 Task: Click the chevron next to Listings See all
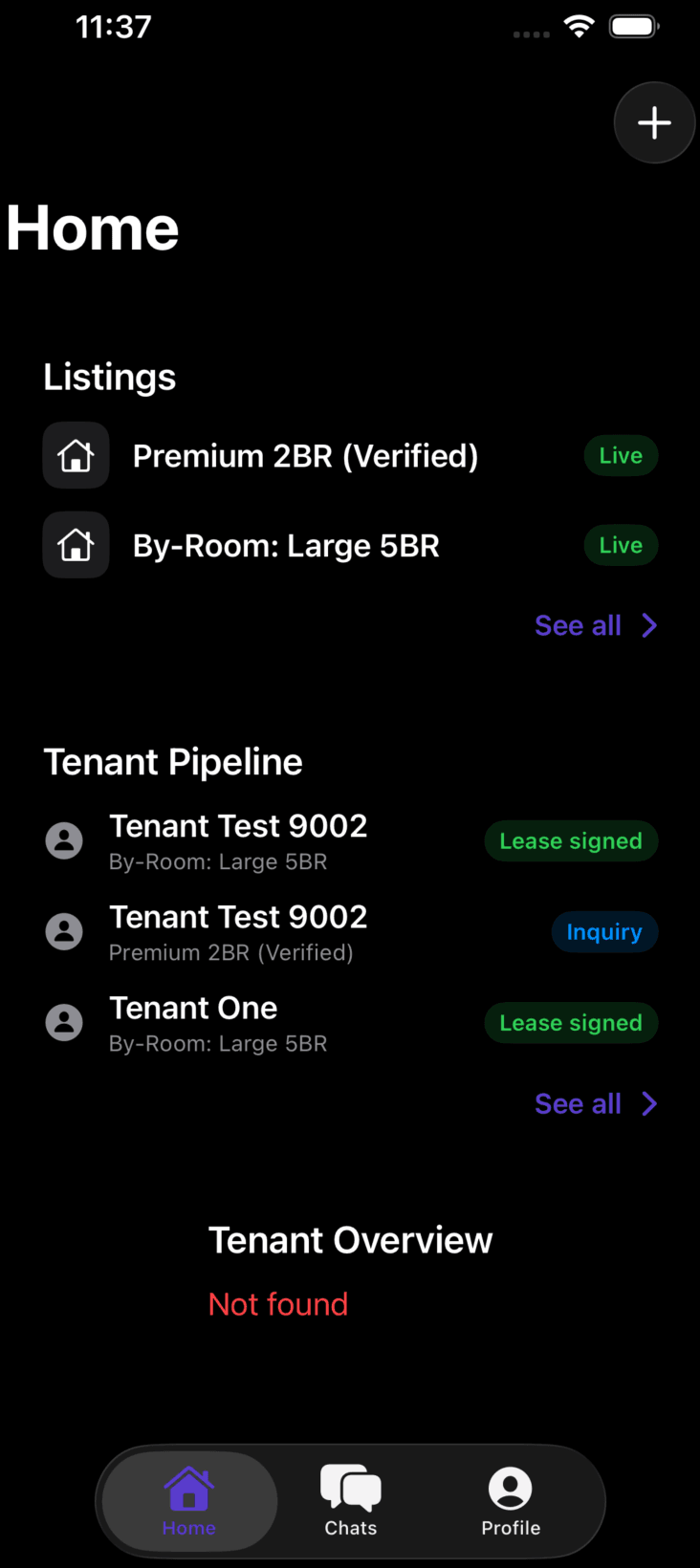(x=649, y=625)
